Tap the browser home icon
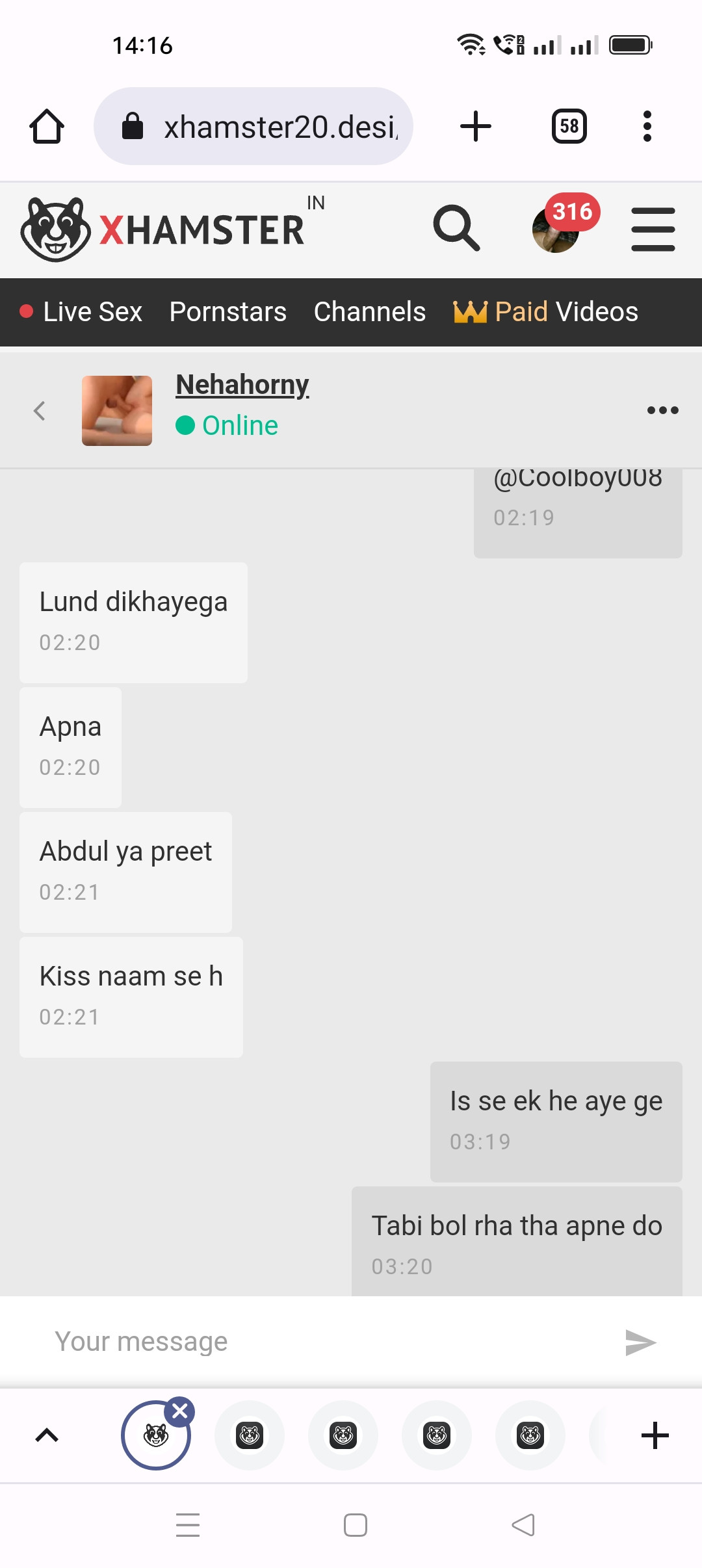This screenshot has height=1568, width=702. (47, 126)
